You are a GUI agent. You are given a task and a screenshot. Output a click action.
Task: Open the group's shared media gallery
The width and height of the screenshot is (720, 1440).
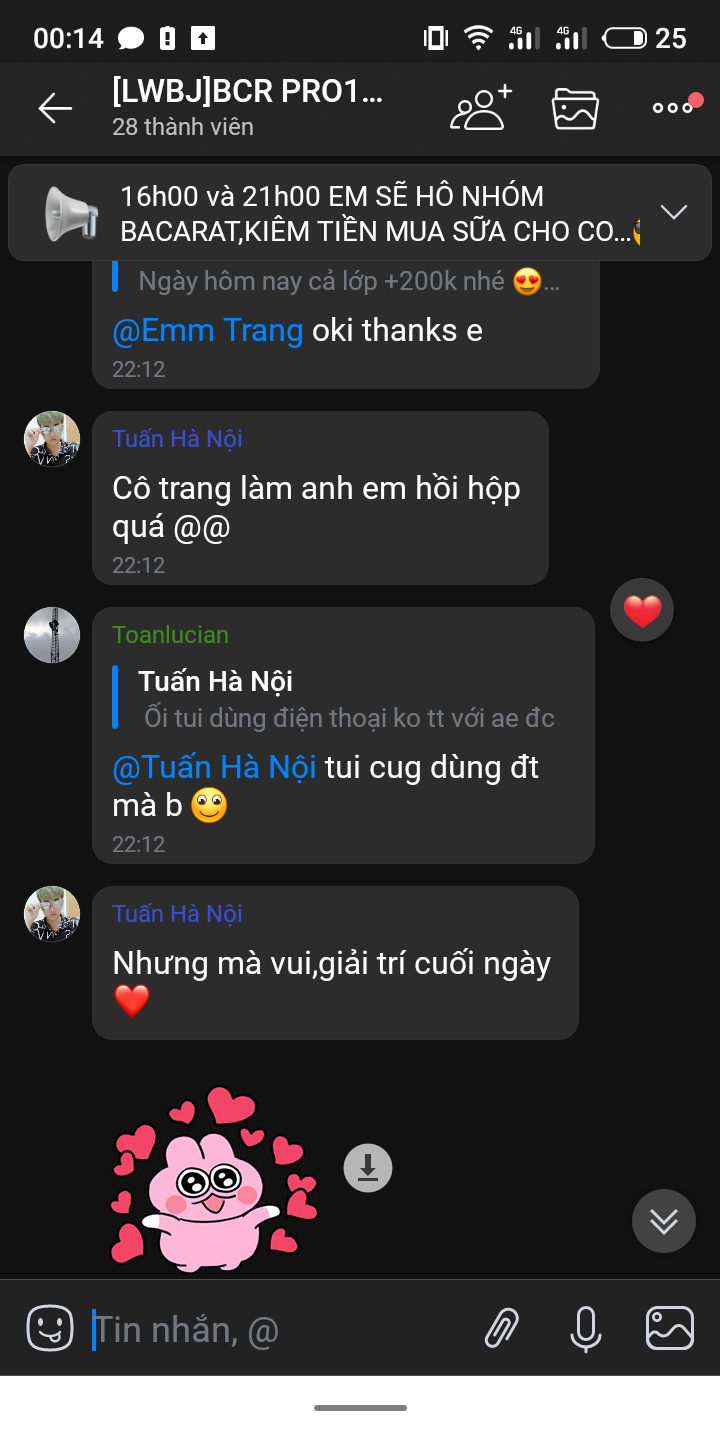pos(576,108)
